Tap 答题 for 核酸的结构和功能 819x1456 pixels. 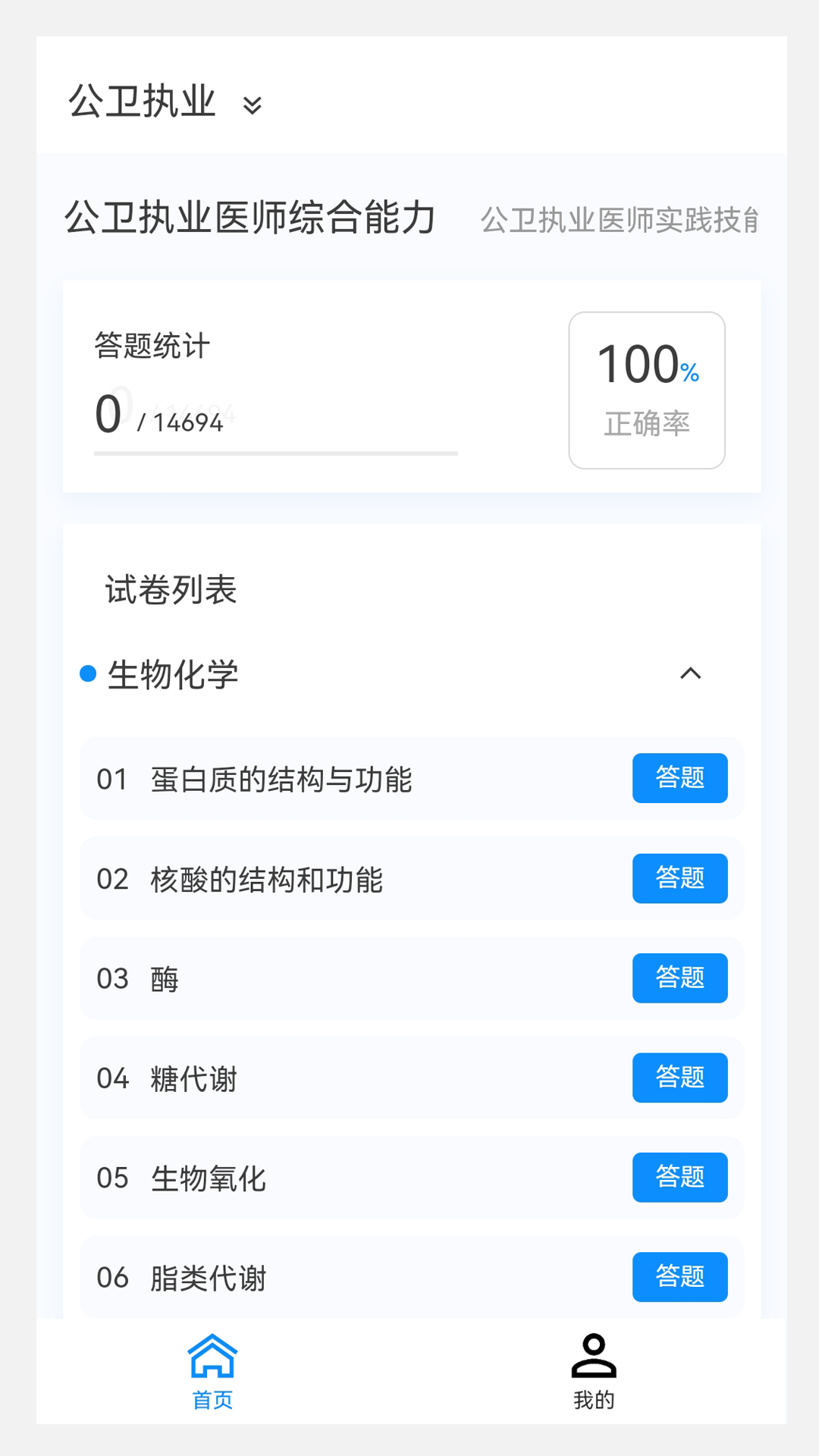679,878
